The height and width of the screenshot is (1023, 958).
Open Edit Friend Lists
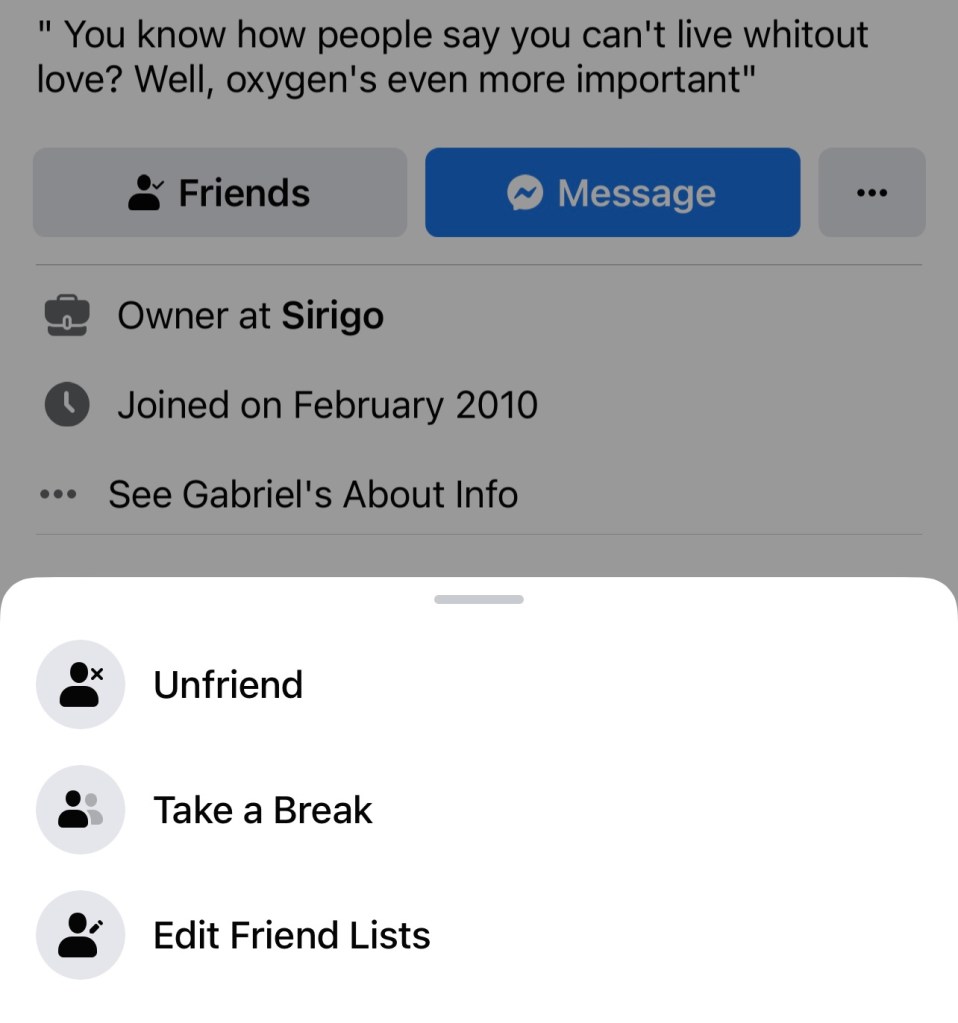290,936
